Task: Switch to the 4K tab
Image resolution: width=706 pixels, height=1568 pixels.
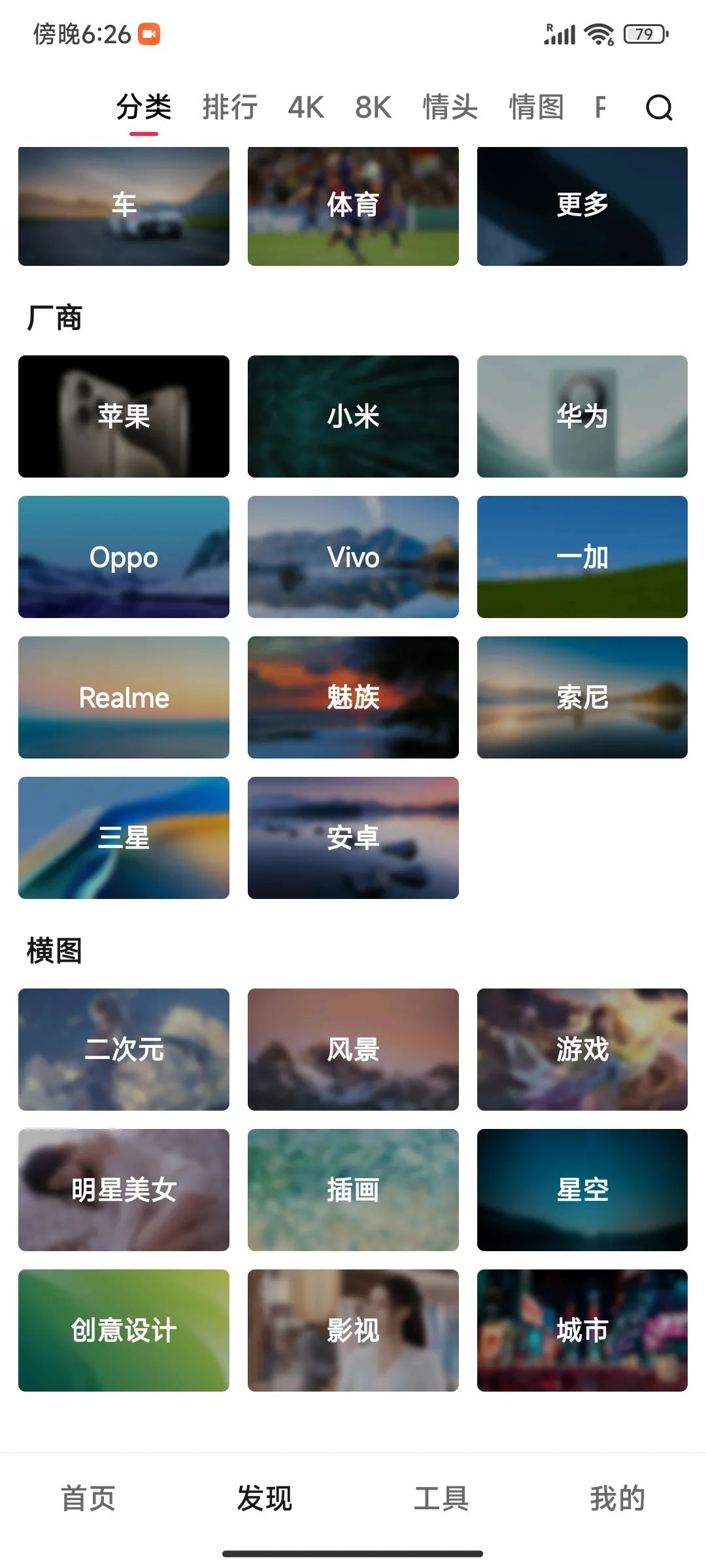Action: pos(306,108)
